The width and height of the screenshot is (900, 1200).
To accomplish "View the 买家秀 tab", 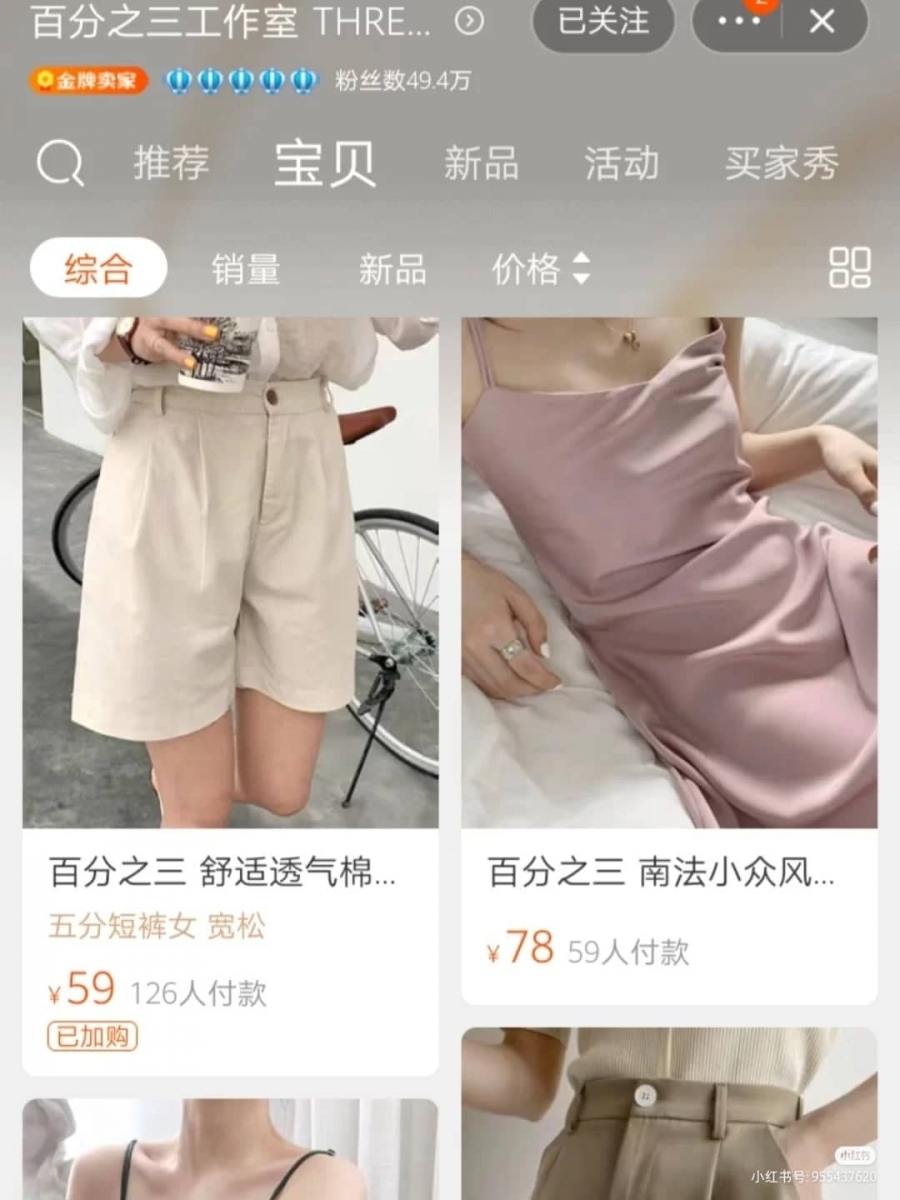I will click(x=781, y=163).
